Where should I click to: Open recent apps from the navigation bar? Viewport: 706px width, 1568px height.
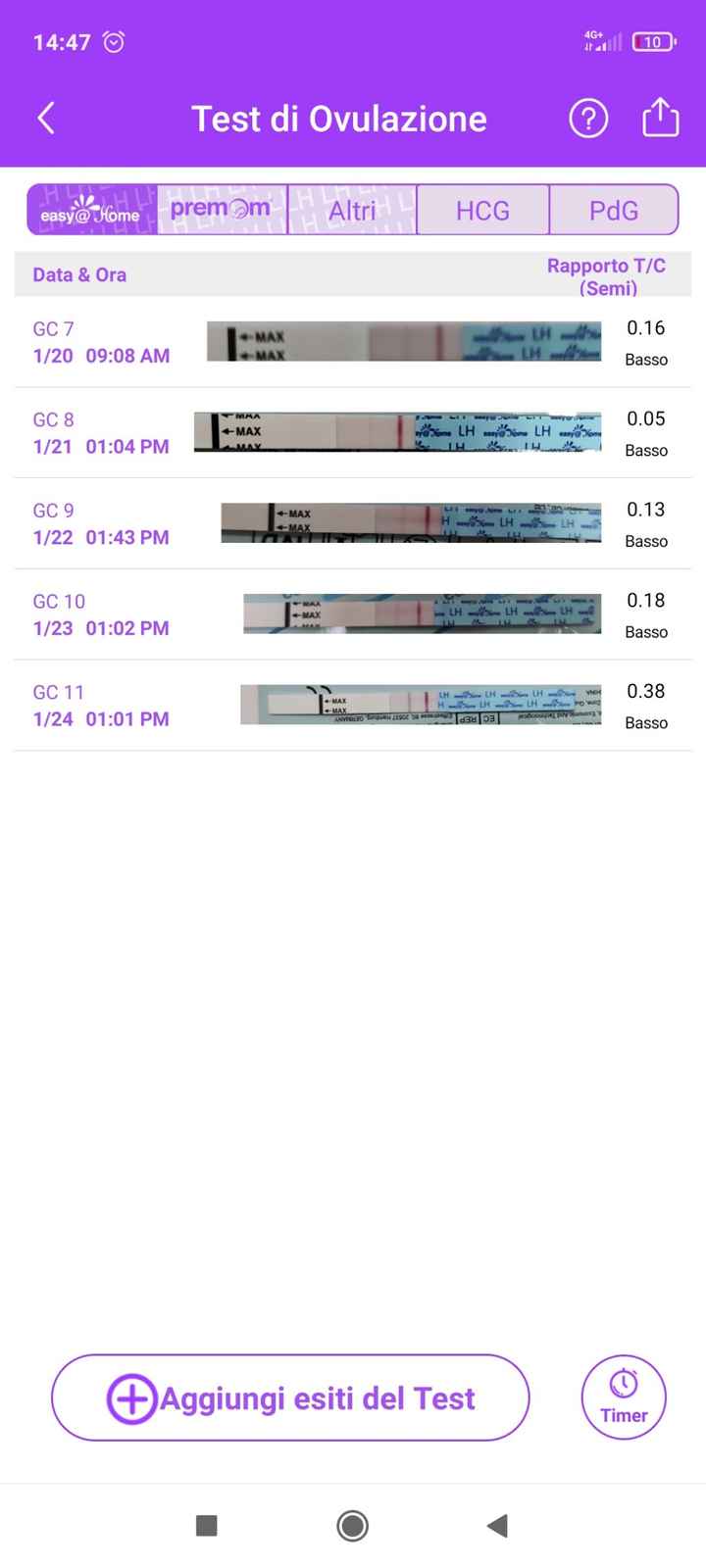pos(206,1525)
